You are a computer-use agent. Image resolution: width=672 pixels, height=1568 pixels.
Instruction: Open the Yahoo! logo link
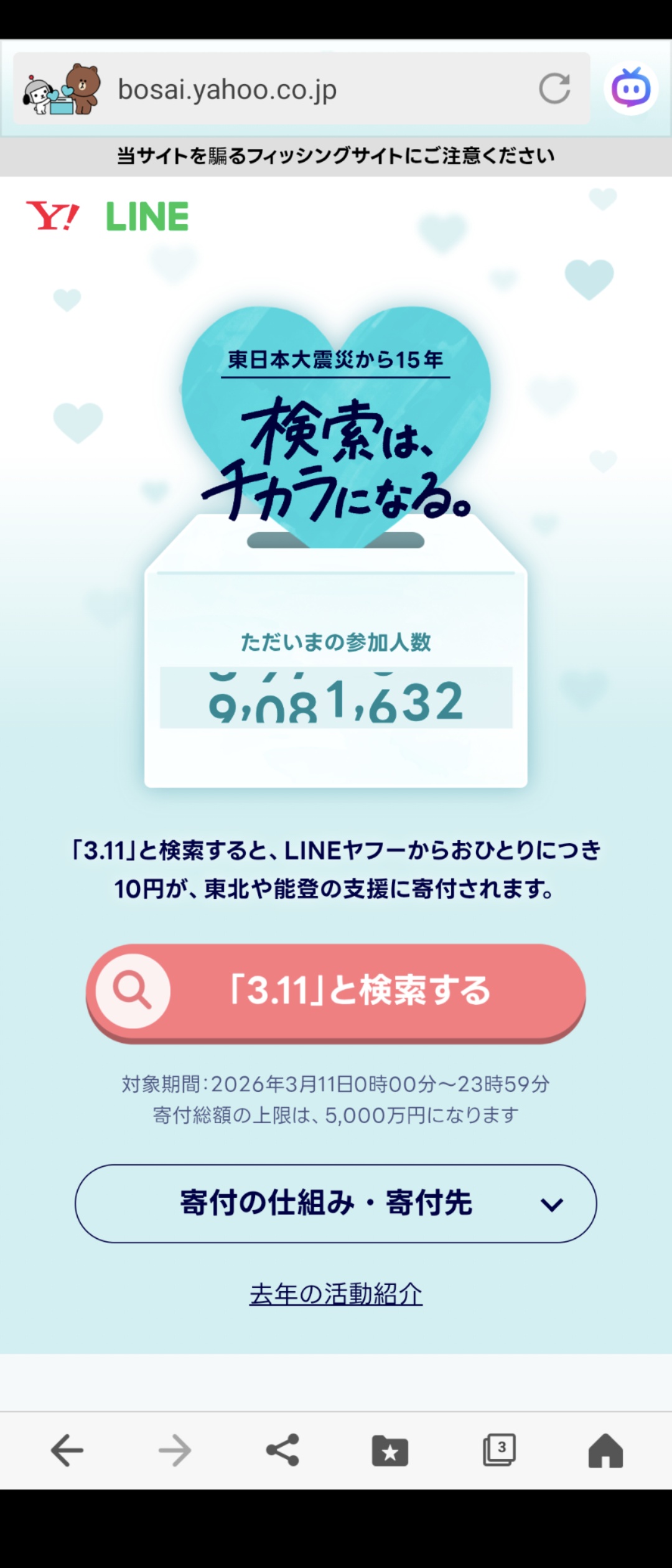click(53, 216)
